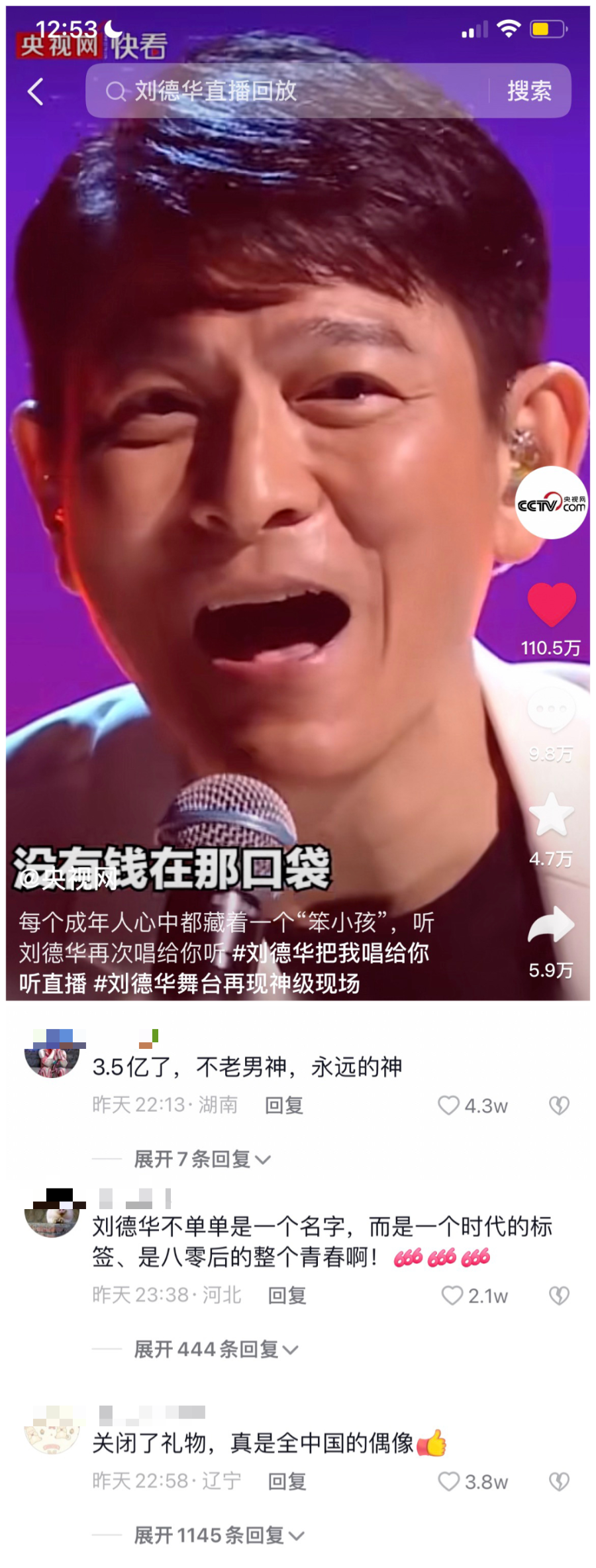Share the video via the arrow icon

(x=551, y=924)
